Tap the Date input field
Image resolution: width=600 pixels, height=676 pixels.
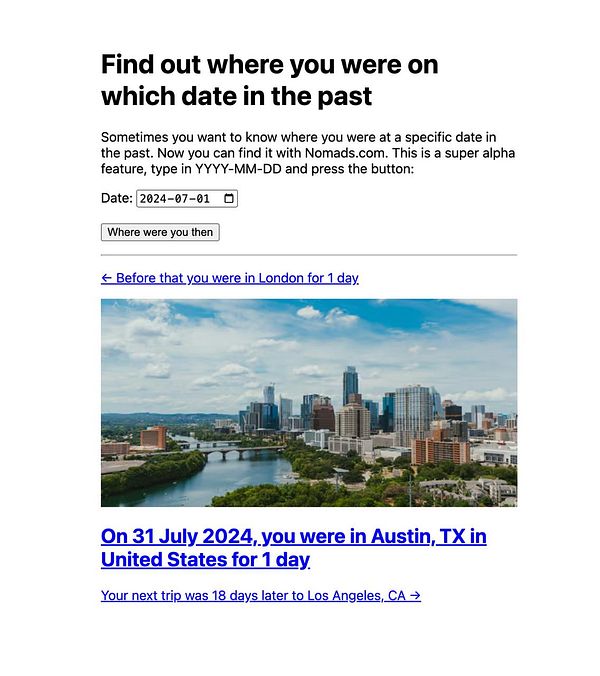176,199
